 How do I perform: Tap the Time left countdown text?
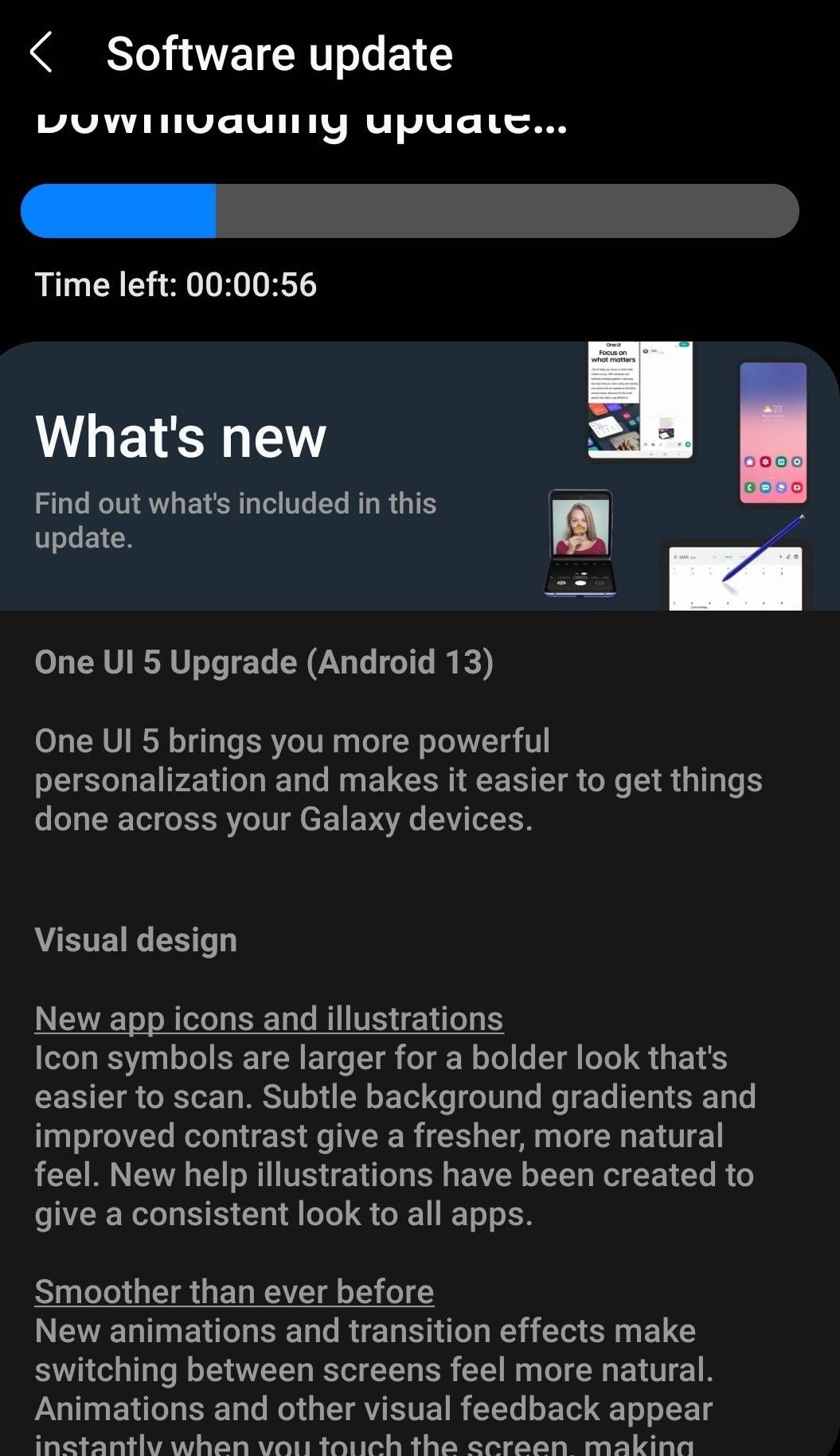(x=176, y=283)
